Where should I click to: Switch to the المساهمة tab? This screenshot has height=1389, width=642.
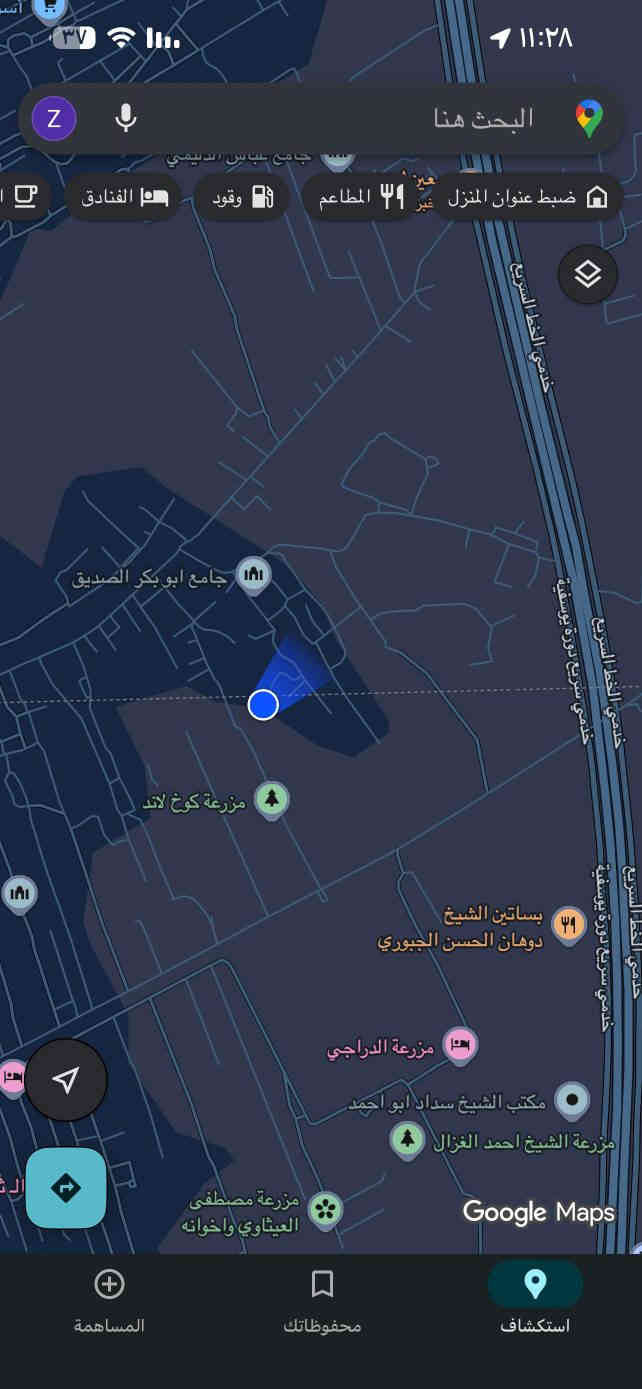[x=109, y=1297]
